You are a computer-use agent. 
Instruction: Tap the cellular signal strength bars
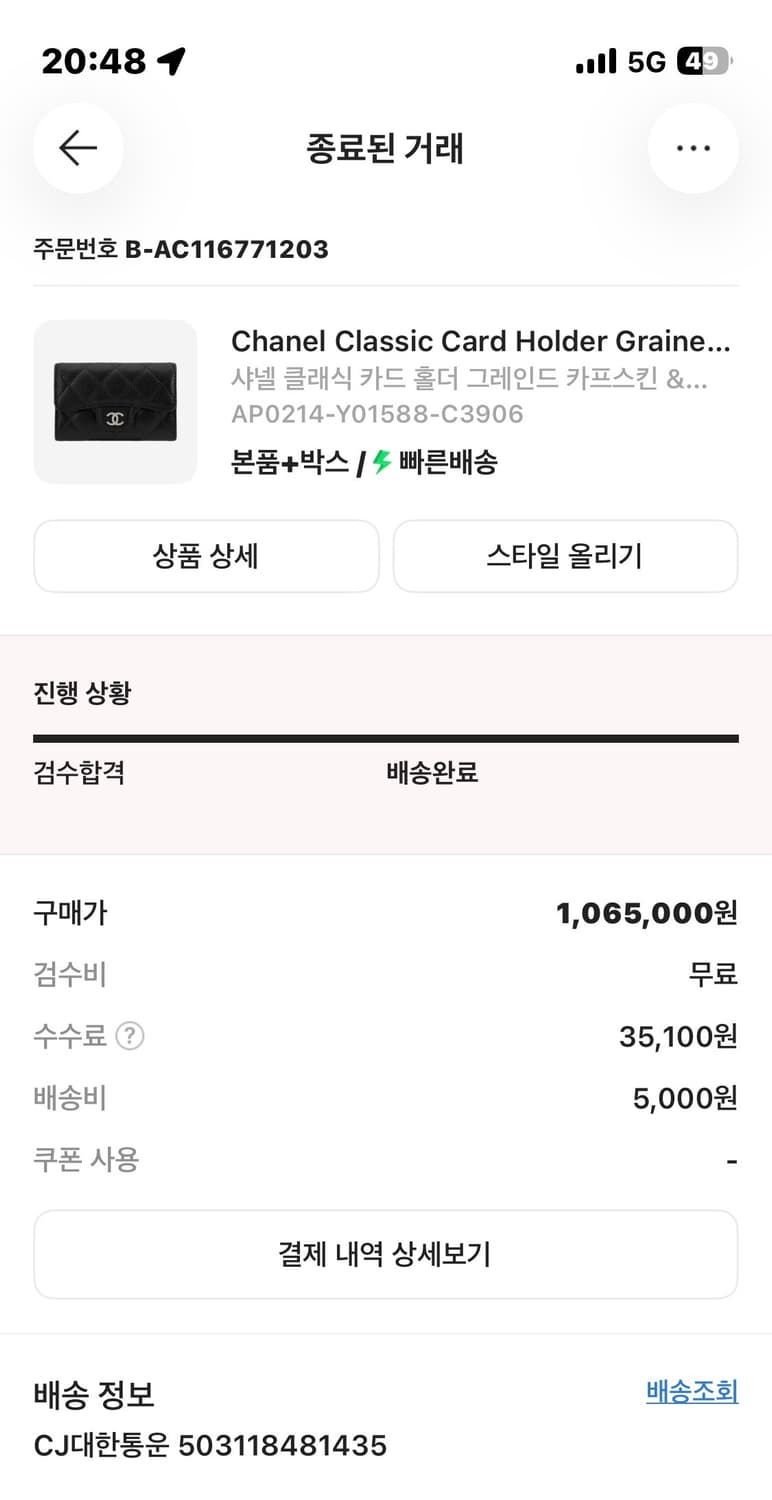pyautogui.click(x=596, y=60)
